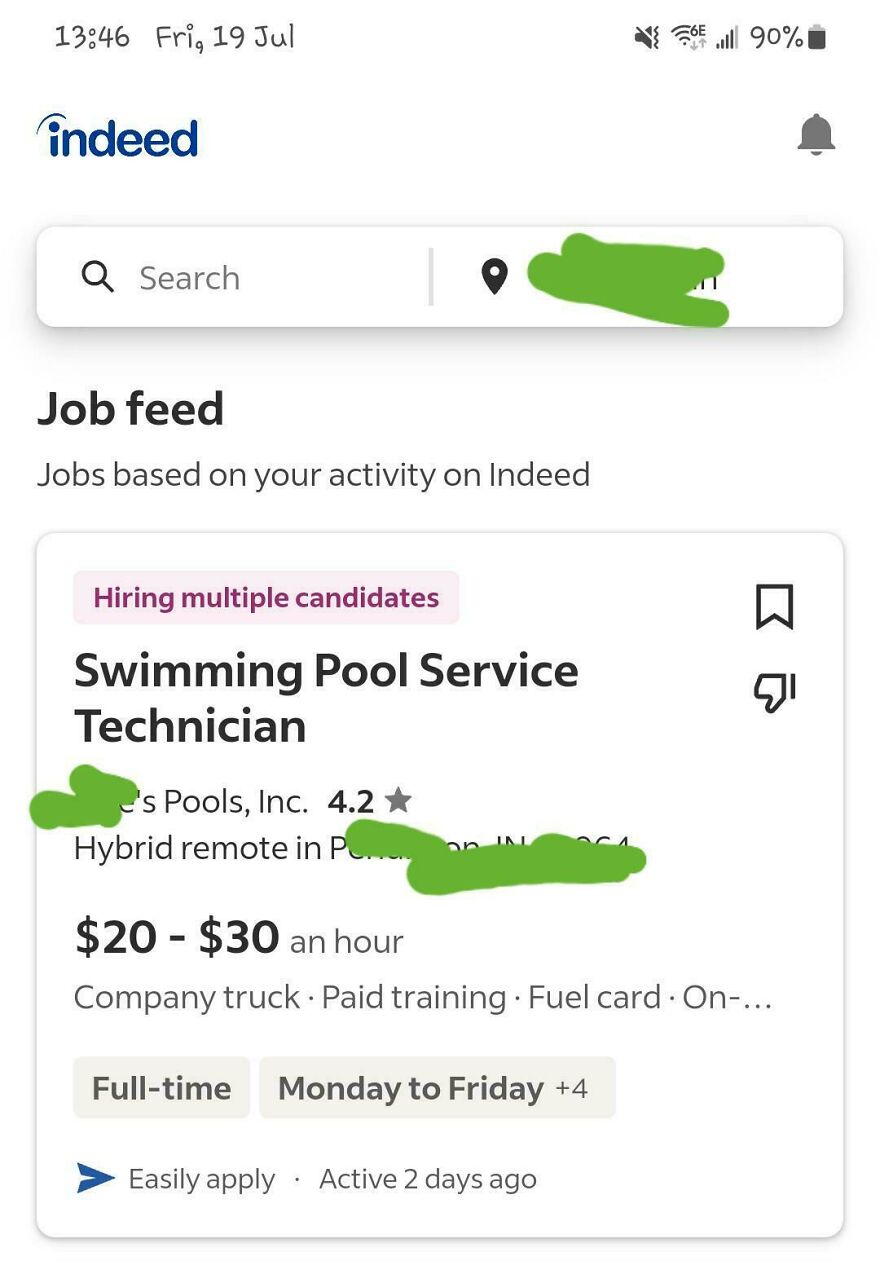Toggle the Hiring multiple candidates tag

click(266, 597)
